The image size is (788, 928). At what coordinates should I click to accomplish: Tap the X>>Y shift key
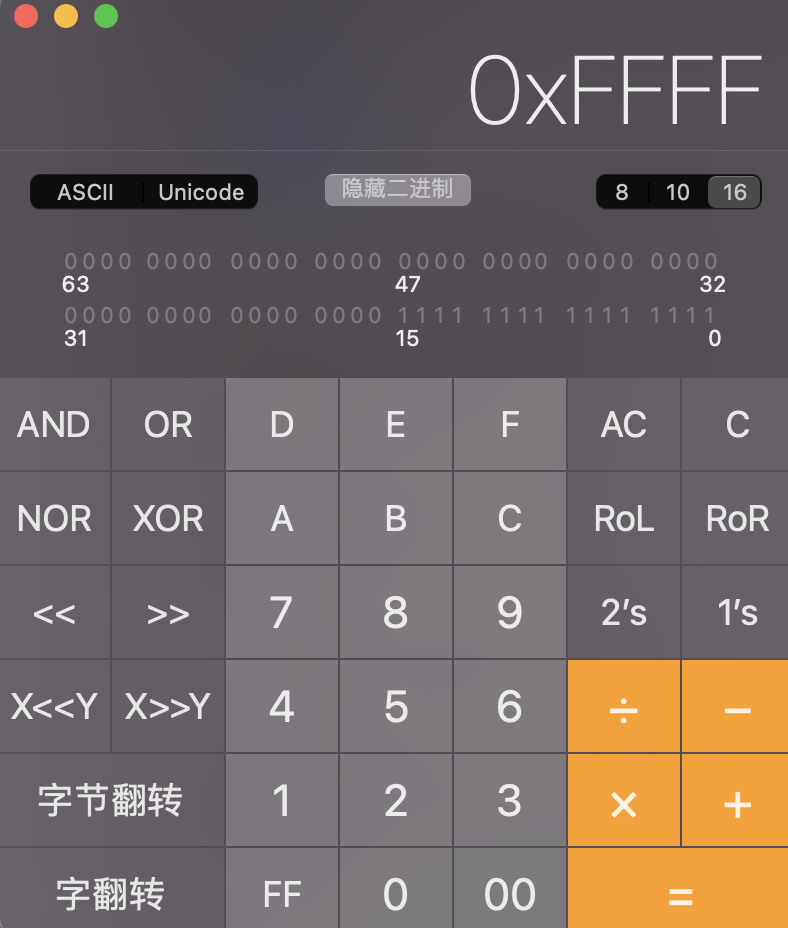point(168,707)
